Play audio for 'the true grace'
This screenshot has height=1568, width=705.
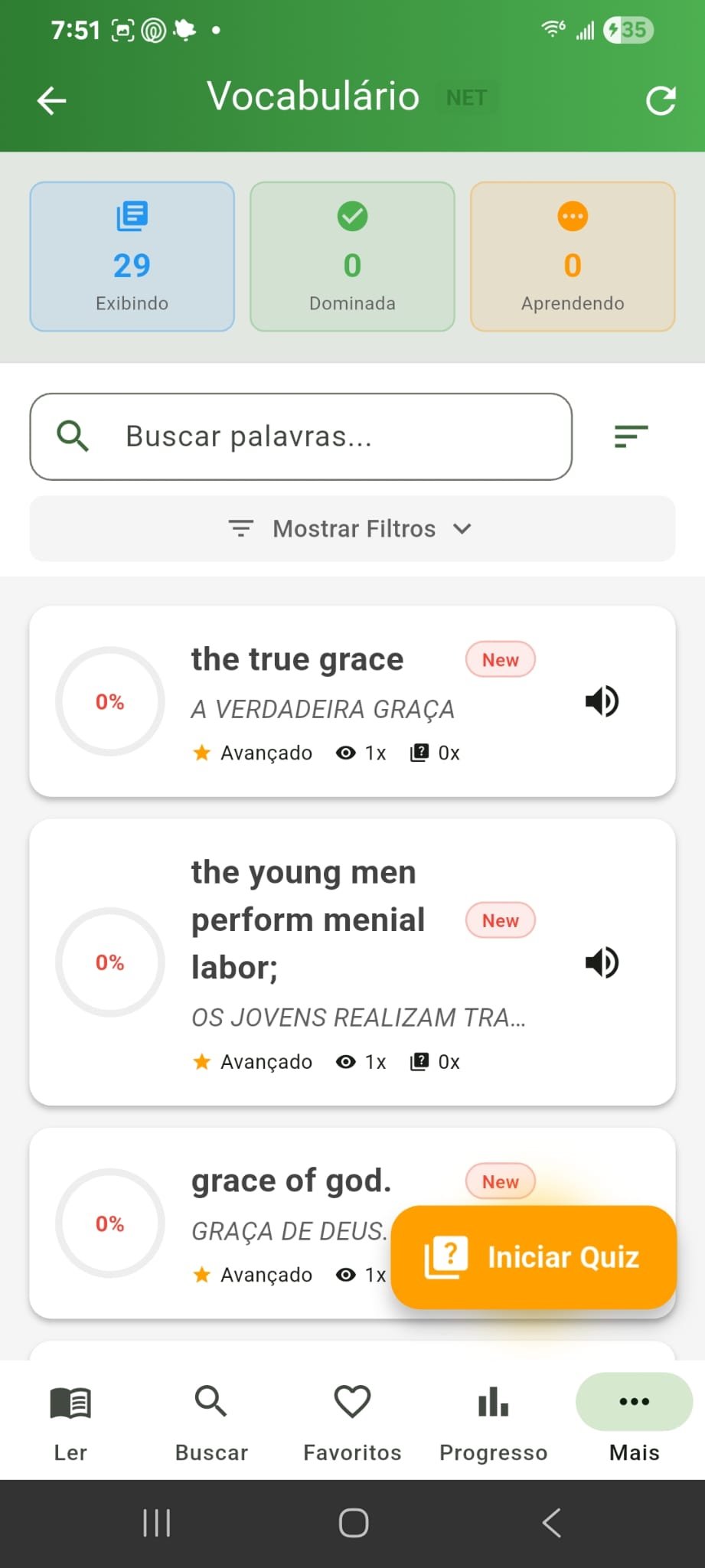(602, 701)
